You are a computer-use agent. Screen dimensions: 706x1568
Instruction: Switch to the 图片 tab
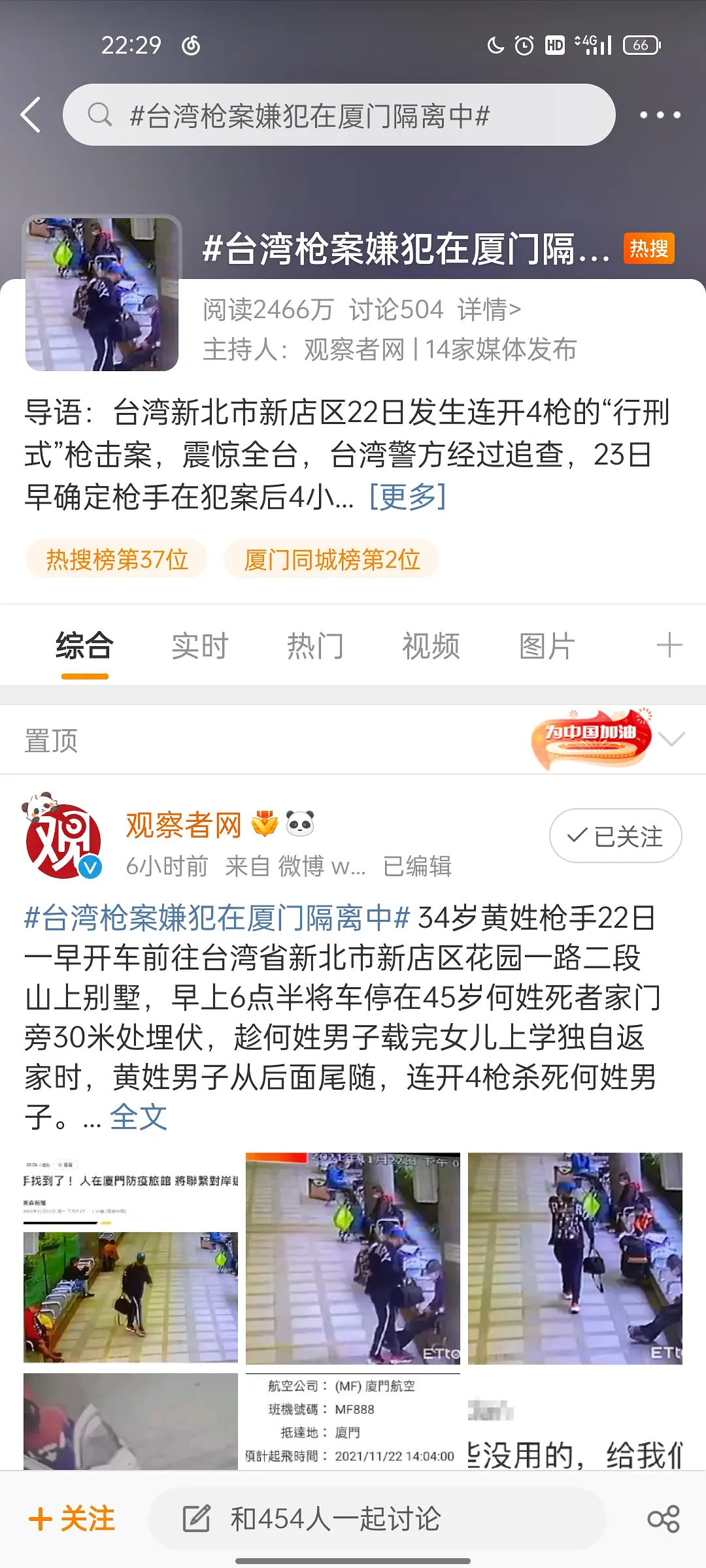point(546,645)
